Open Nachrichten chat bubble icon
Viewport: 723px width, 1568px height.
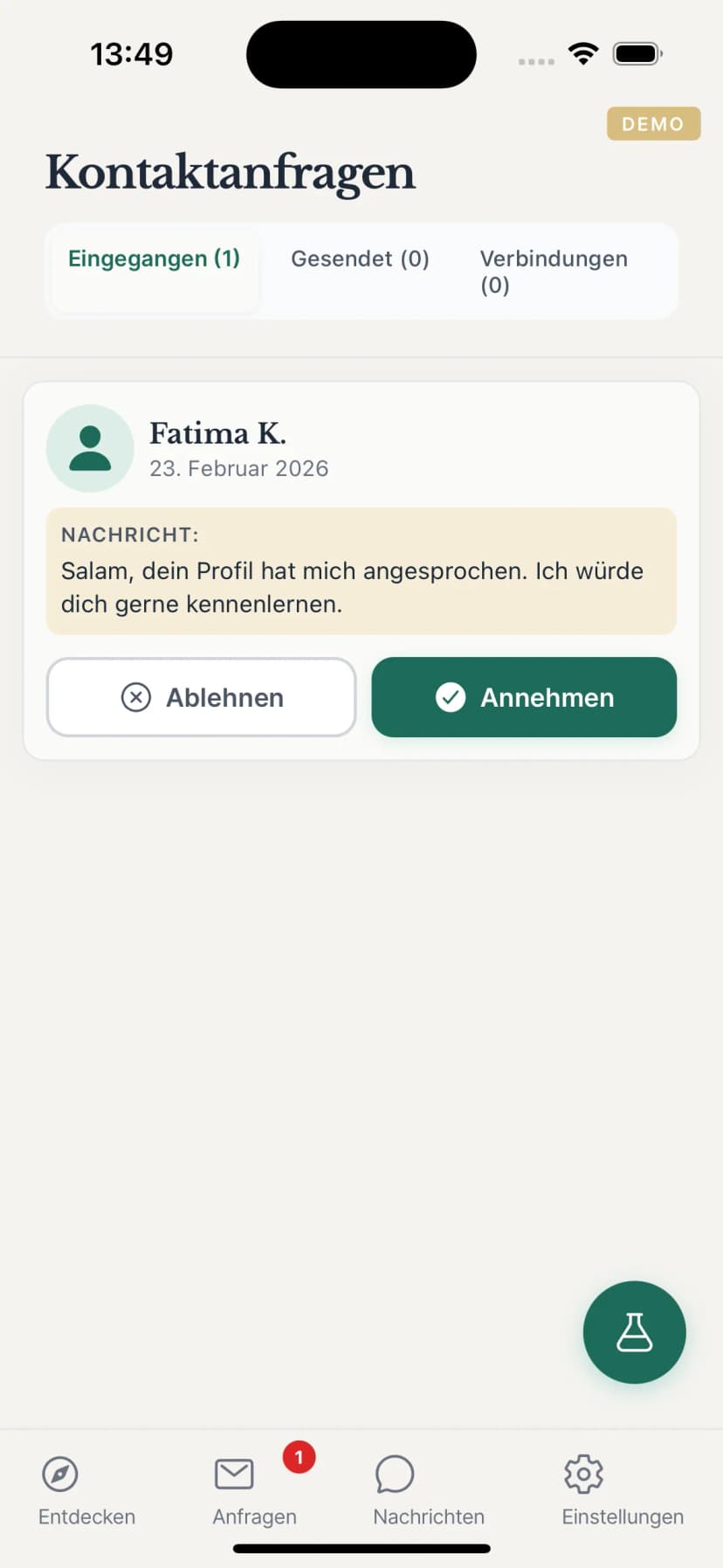tap(395, 1473)
